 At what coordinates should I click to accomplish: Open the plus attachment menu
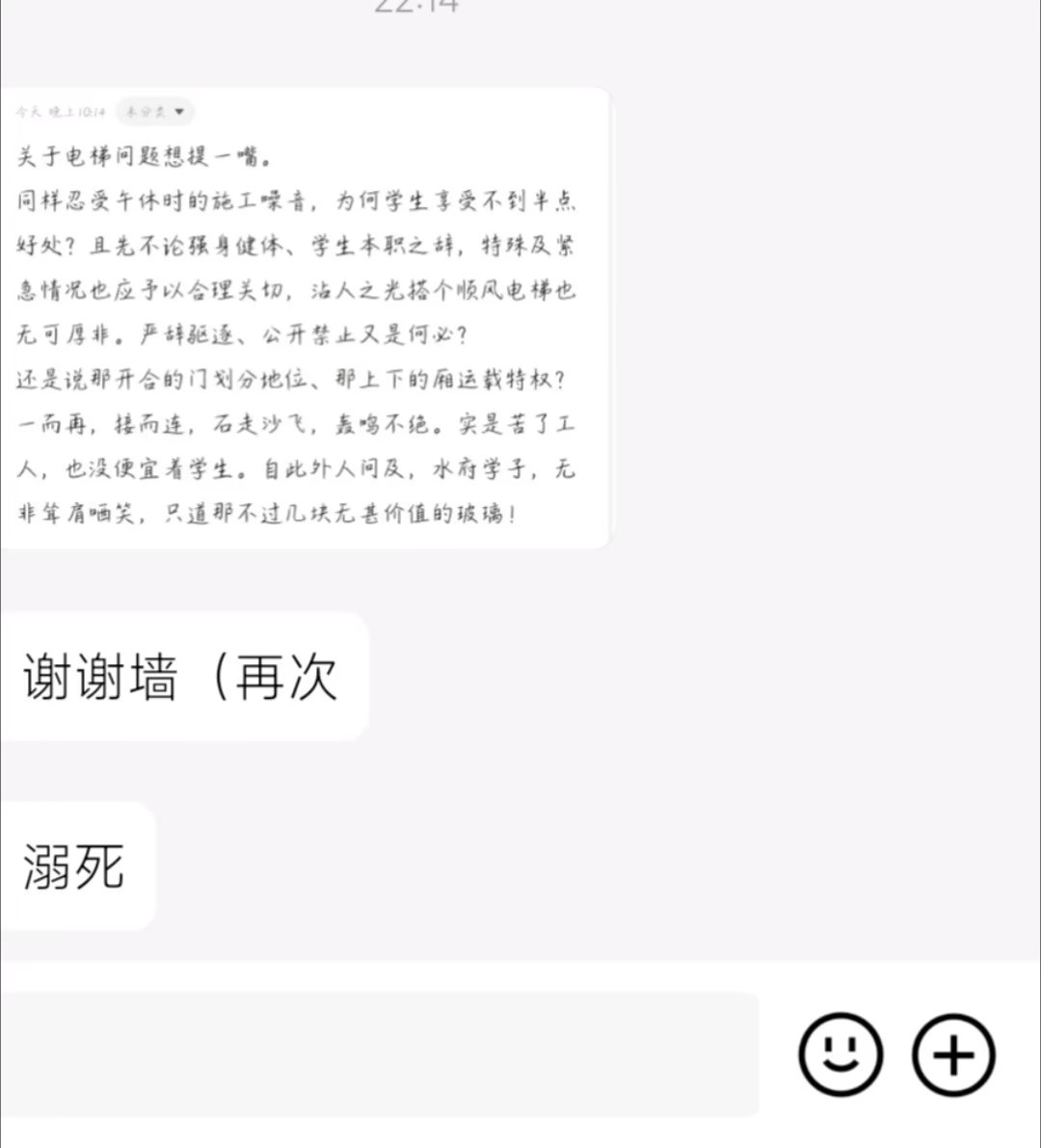point(953,1054)
